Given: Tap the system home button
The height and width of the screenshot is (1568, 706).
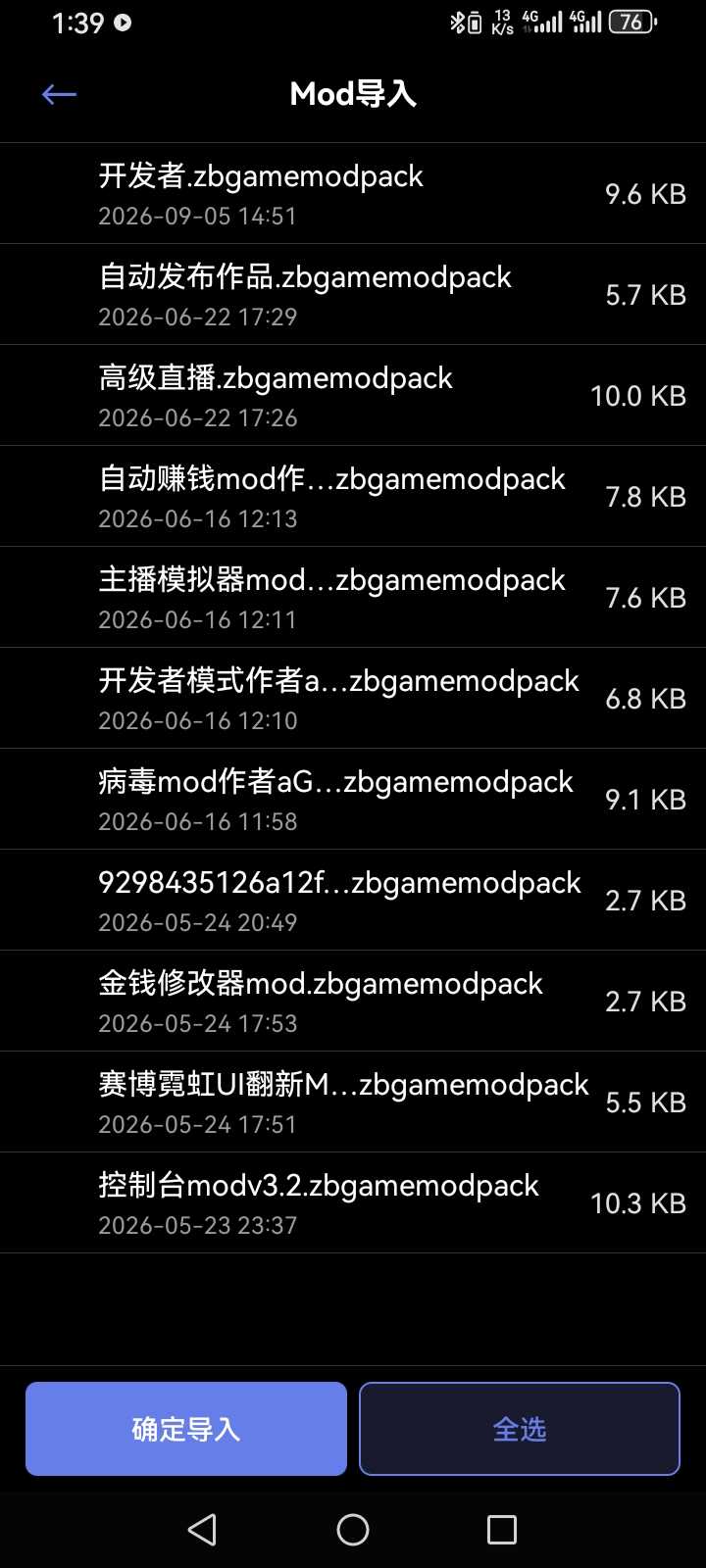Looking at the screenshot, I should tap(353, 1530).
